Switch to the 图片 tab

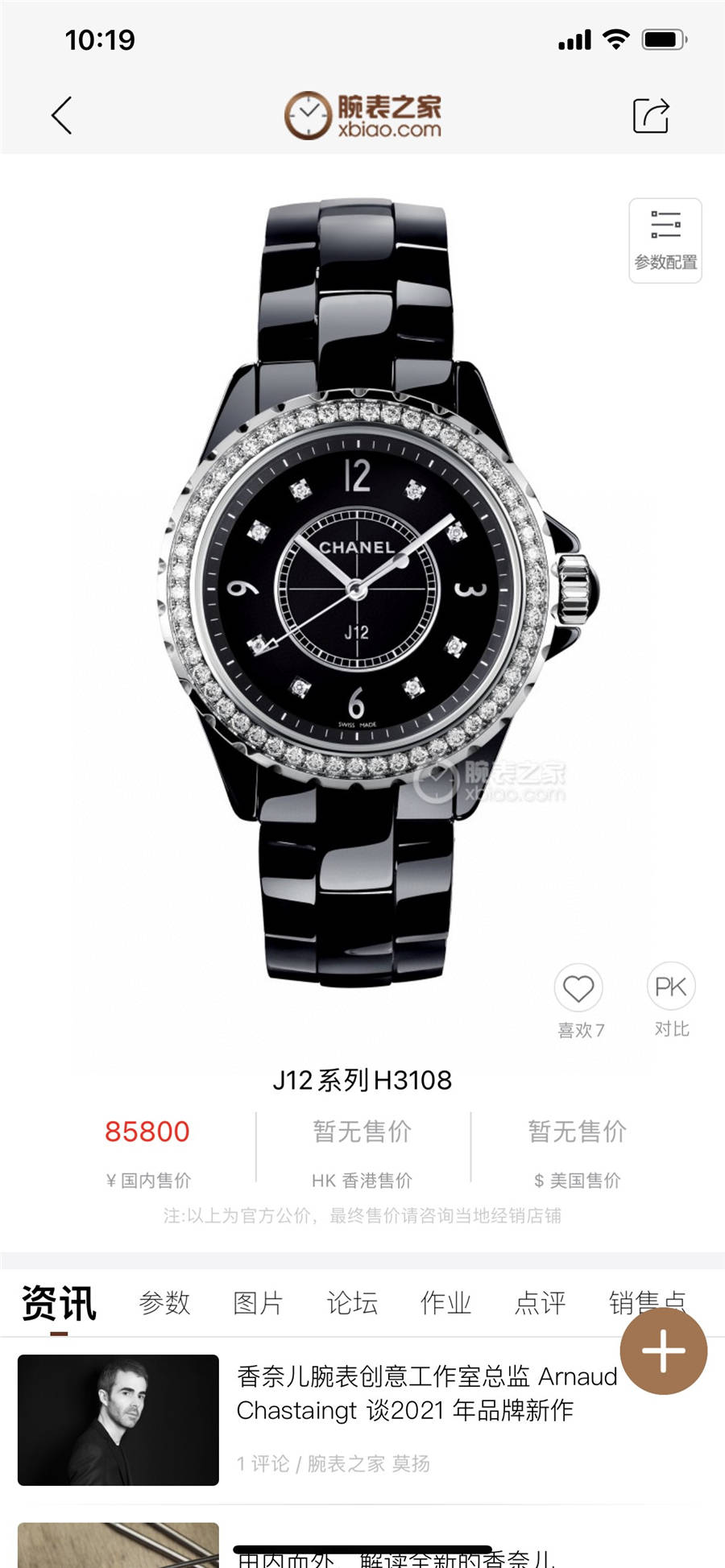[x=258, y=1302]
